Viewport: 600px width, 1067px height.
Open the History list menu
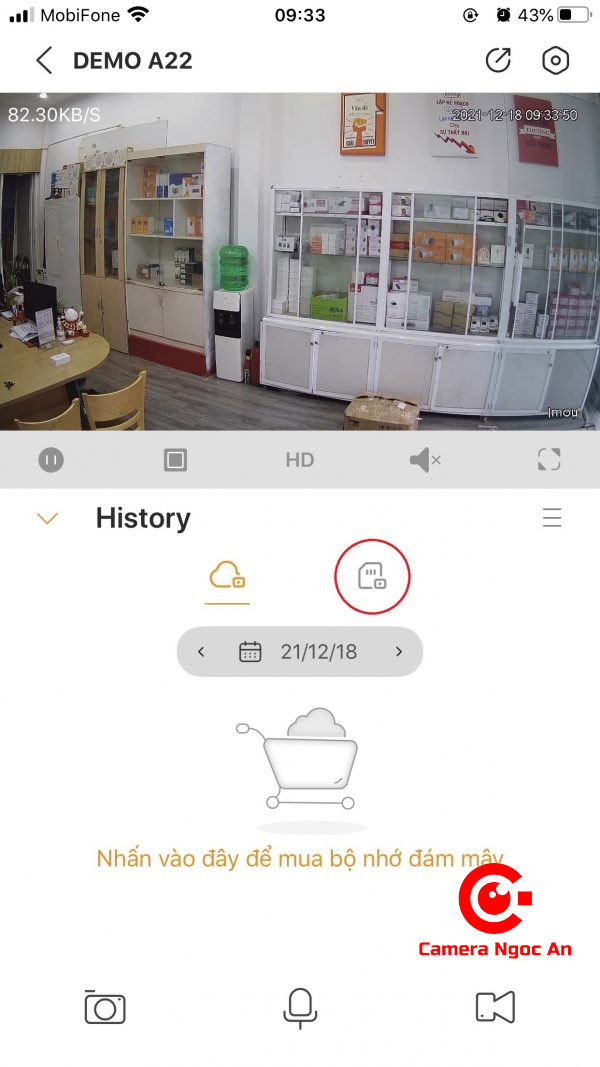(x=551, y=518)
